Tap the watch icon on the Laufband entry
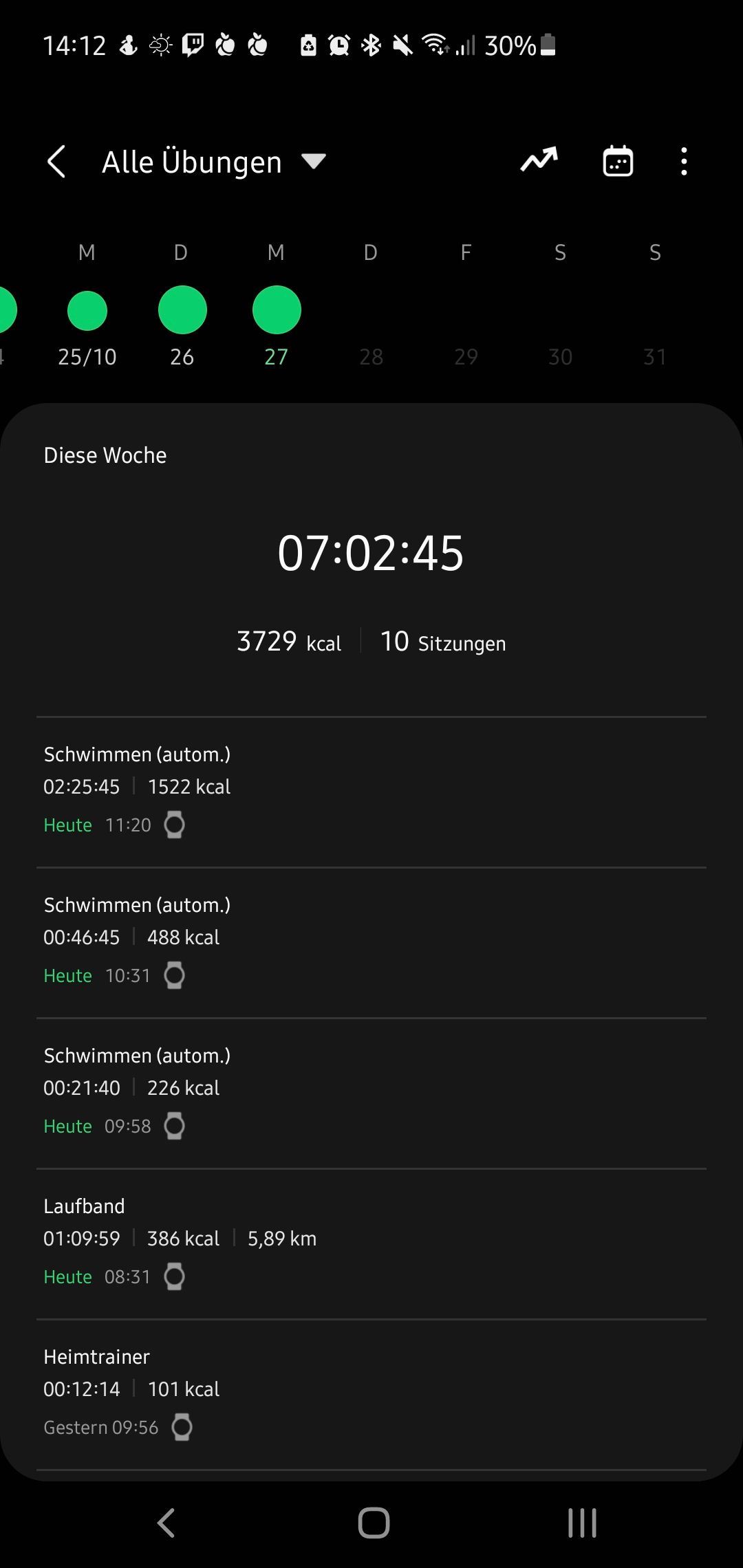 pos(174,1276)
